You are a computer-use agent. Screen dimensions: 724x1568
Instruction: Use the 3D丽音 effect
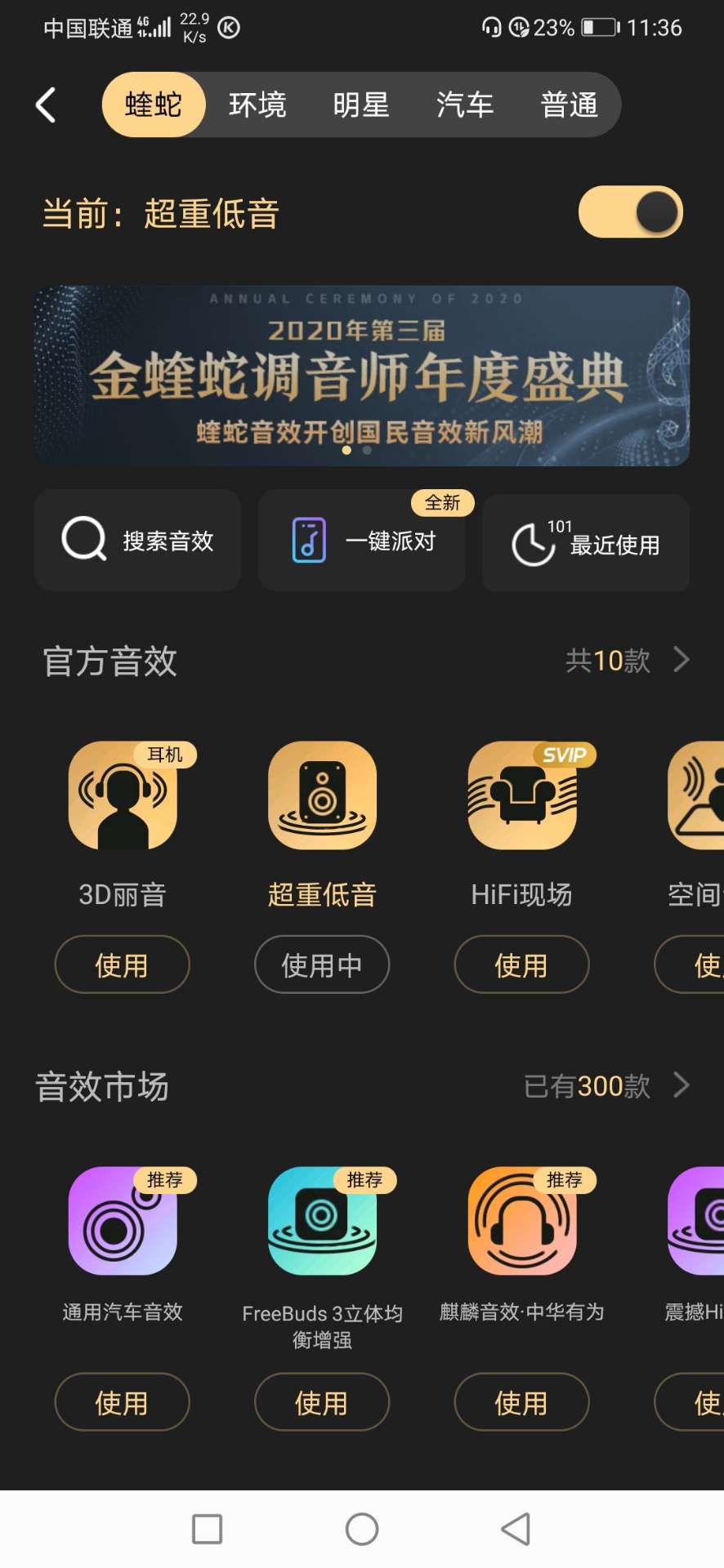coord(122,964)
